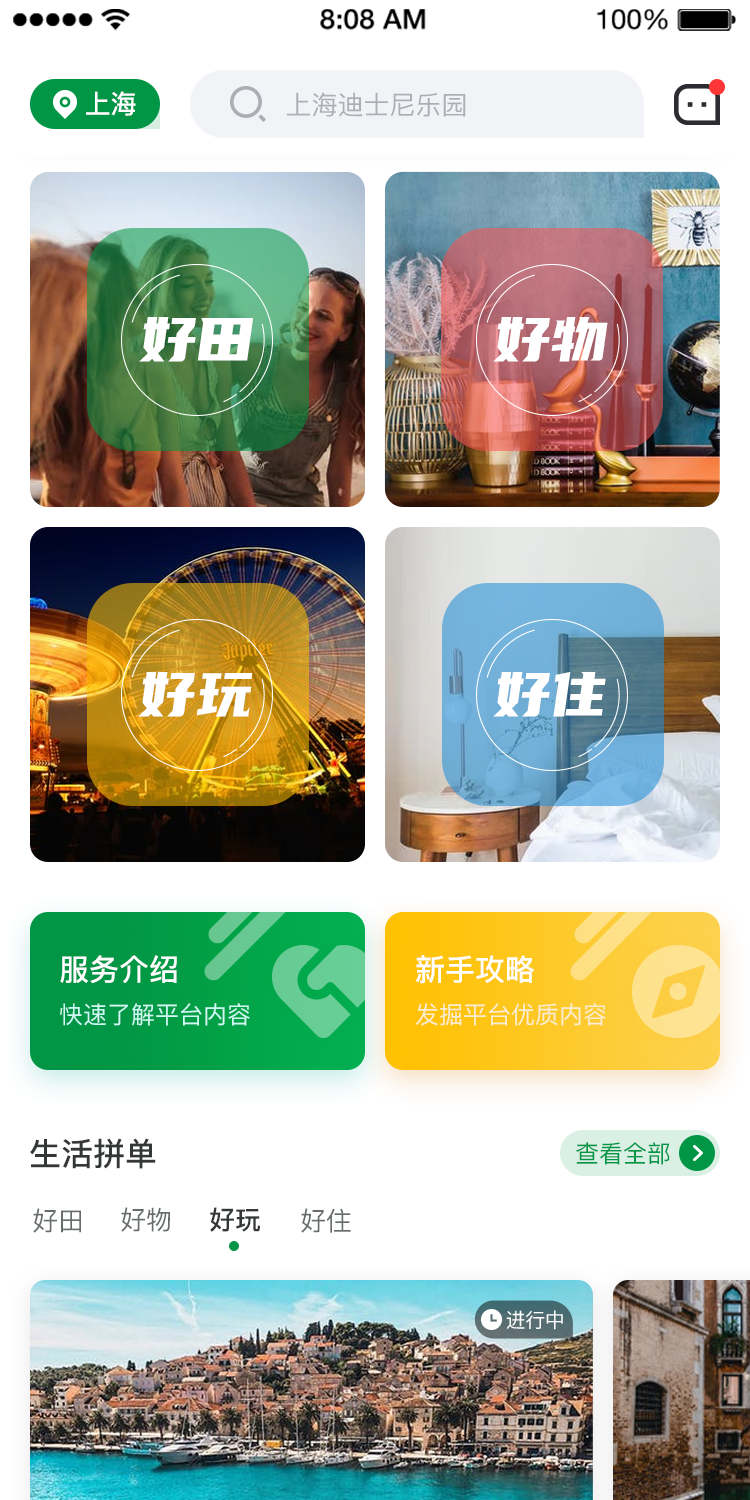Screen dimensions: 750x1500
Task: Open the 好住 category tile
Action: pos(552,694)
